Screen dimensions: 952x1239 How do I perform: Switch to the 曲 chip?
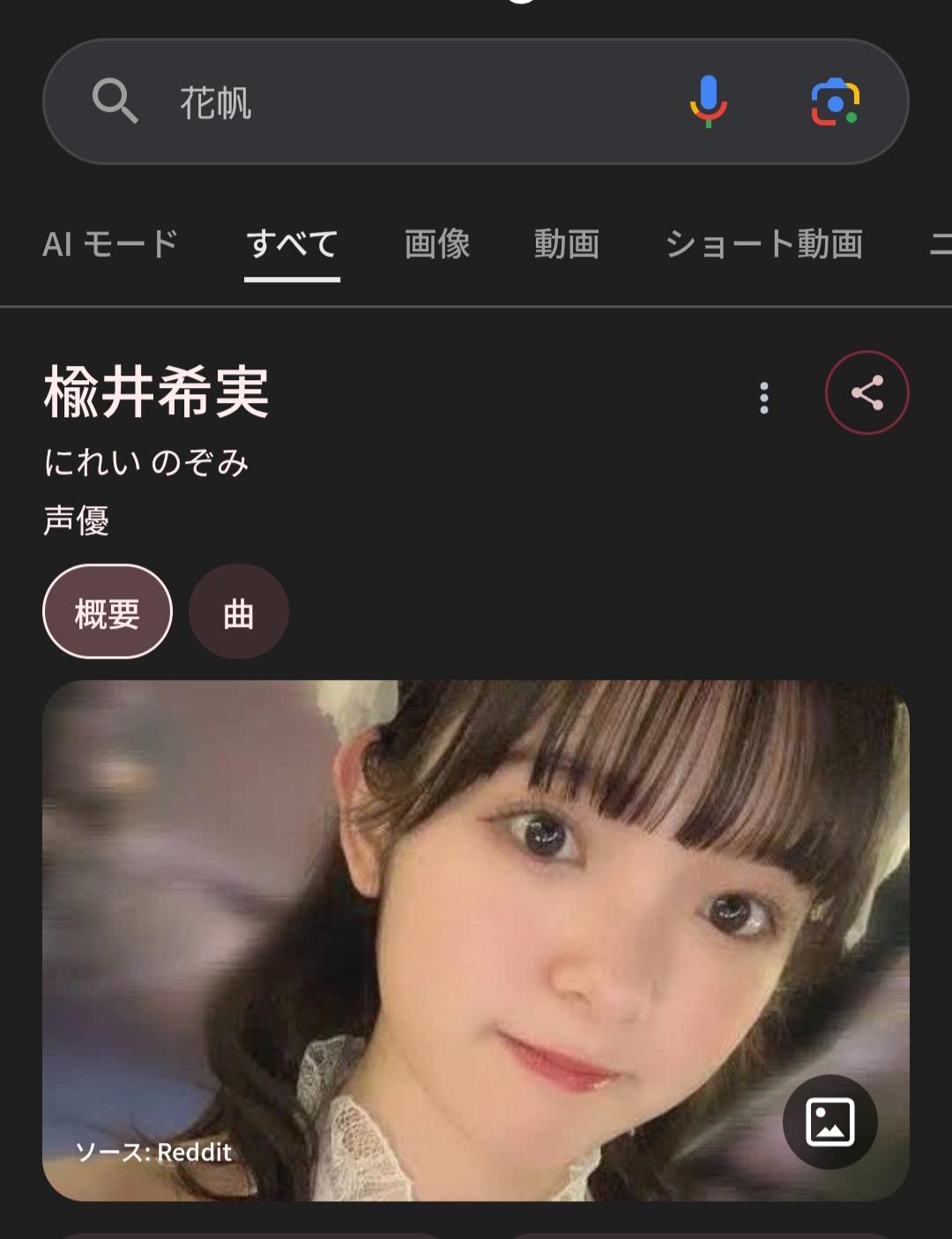tap(239, 612)
